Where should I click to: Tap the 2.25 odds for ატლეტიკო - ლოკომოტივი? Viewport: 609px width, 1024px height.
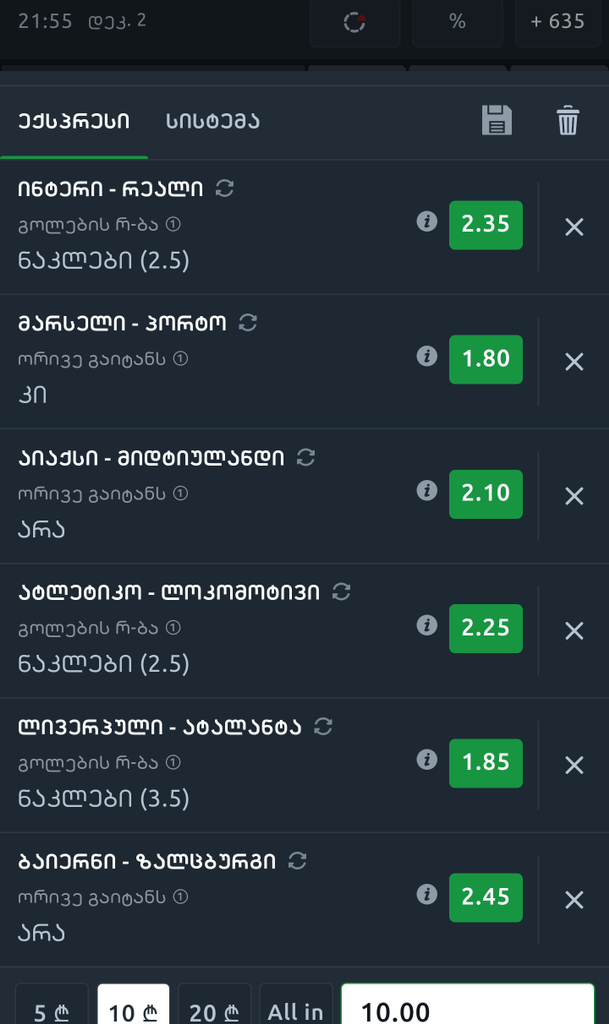(485, 628)
